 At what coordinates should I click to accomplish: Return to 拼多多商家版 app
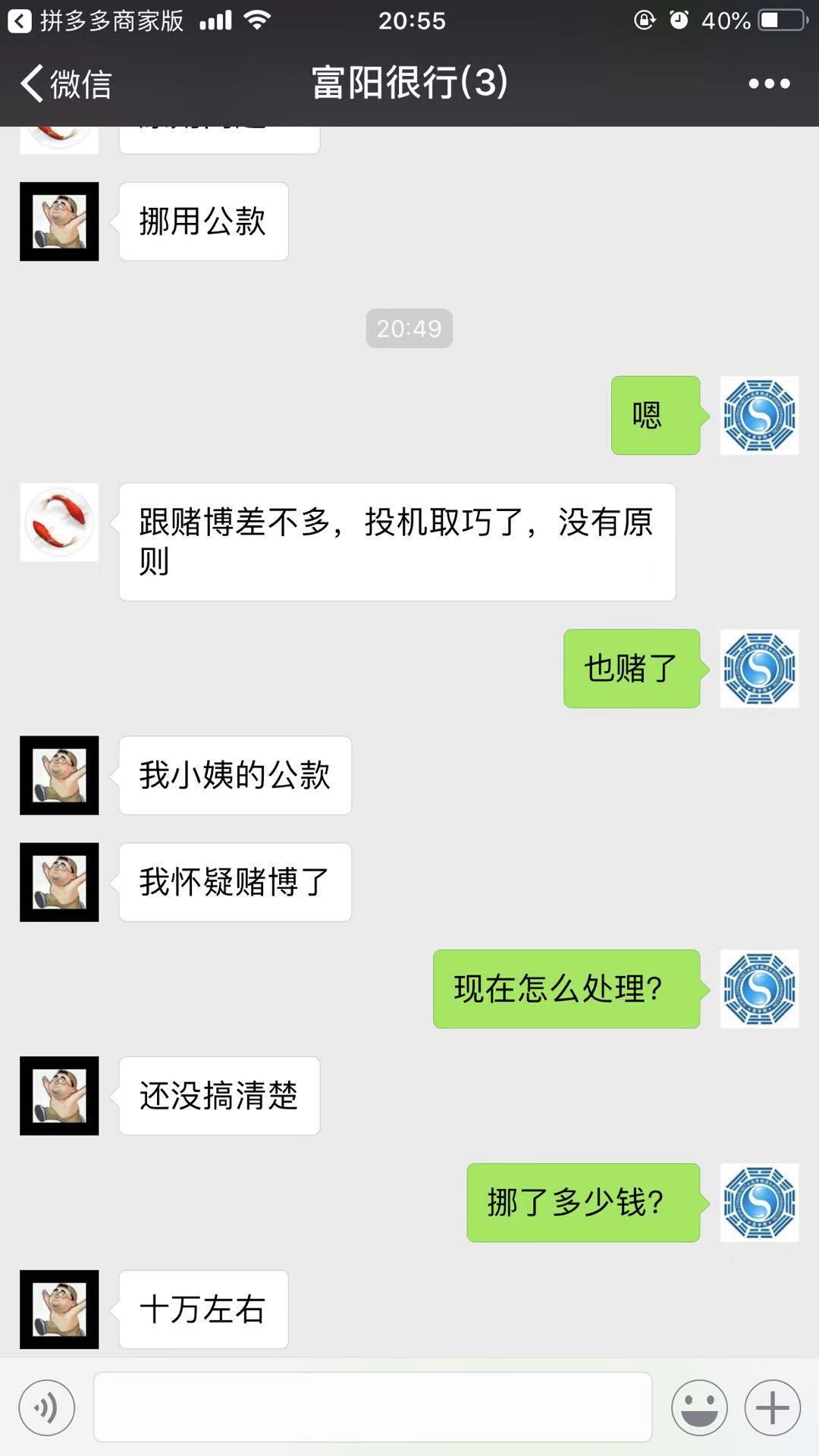point(95,20)
